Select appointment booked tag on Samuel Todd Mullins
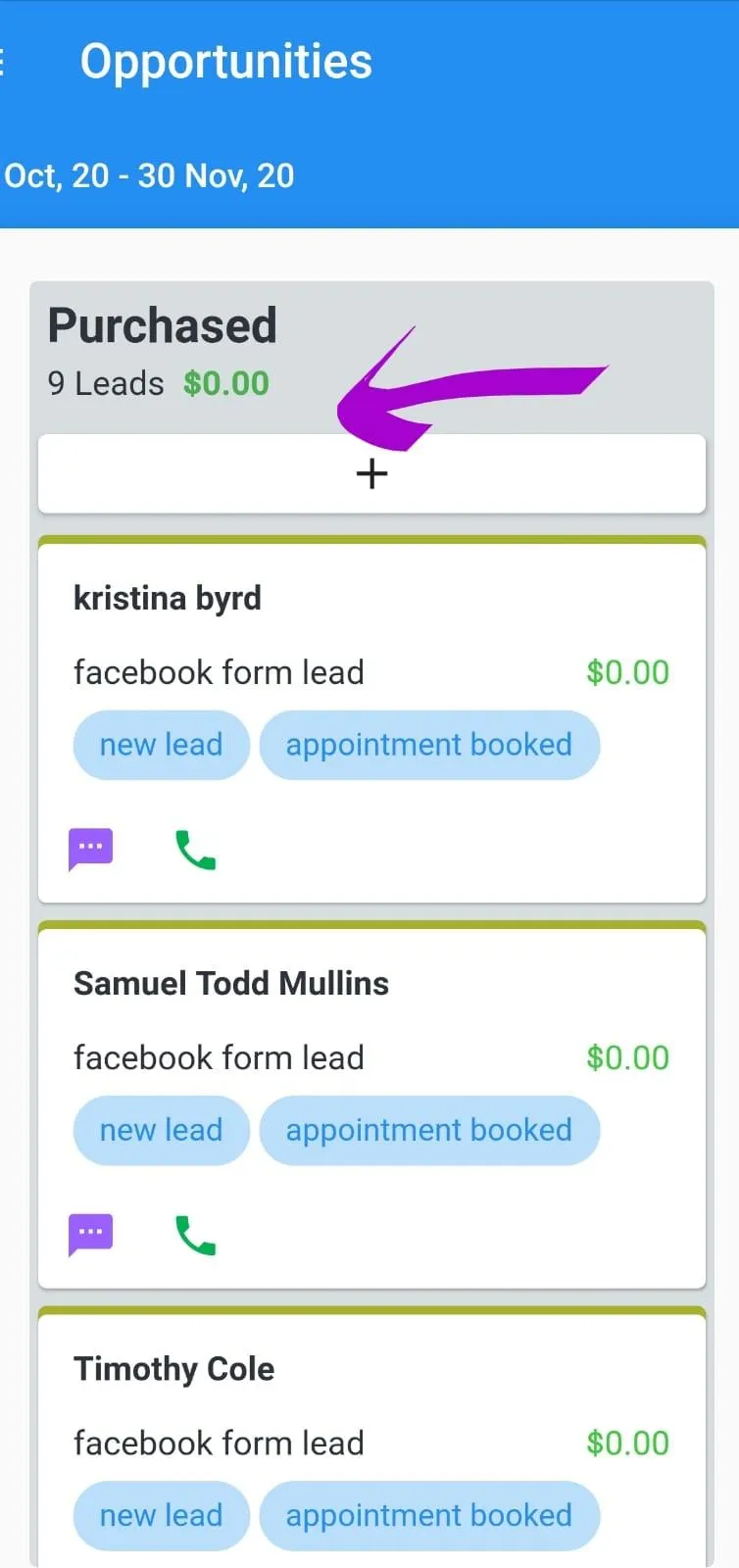This screenshot has width=739, height=1568. tap(429, 1130)
